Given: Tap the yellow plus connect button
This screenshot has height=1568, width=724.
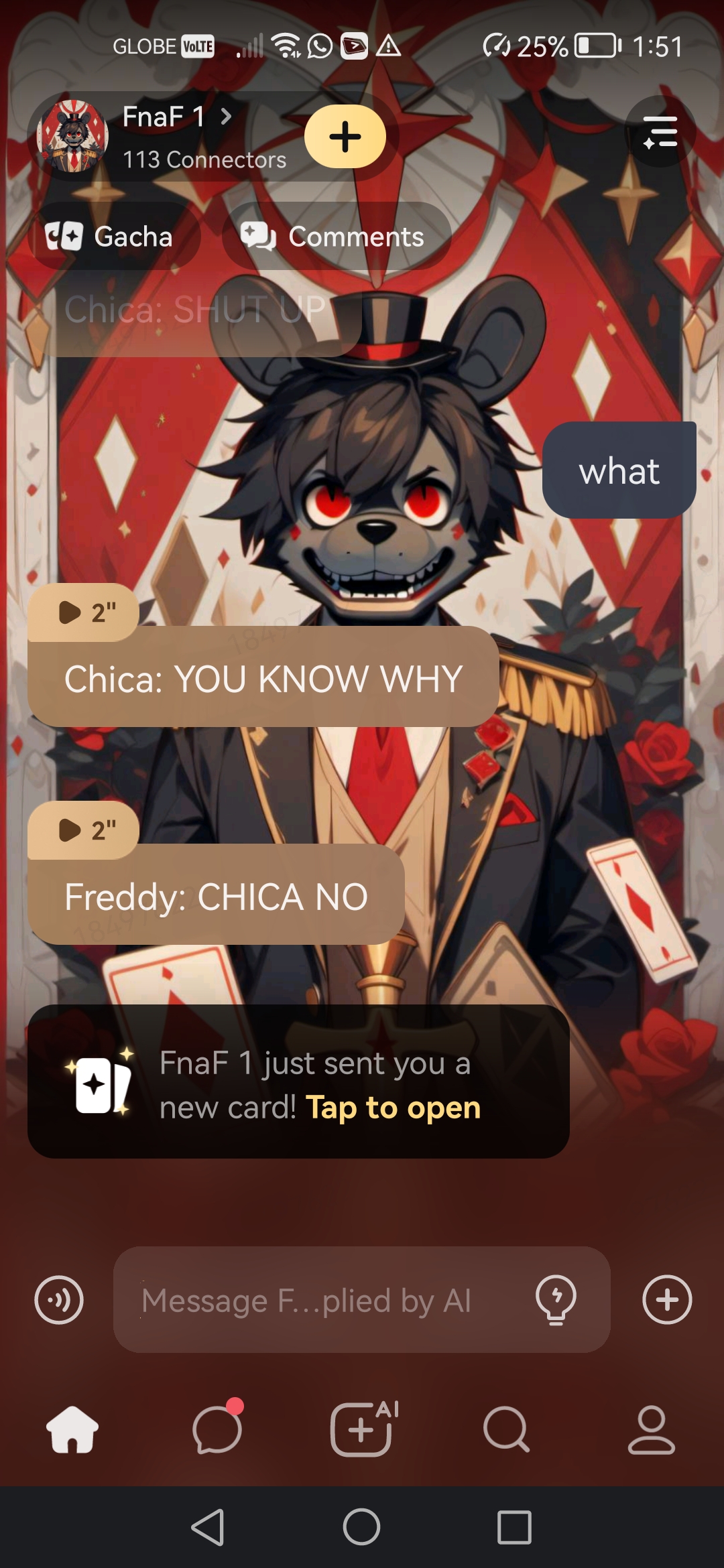Looking at the screenshot, I should pos(345,137).
